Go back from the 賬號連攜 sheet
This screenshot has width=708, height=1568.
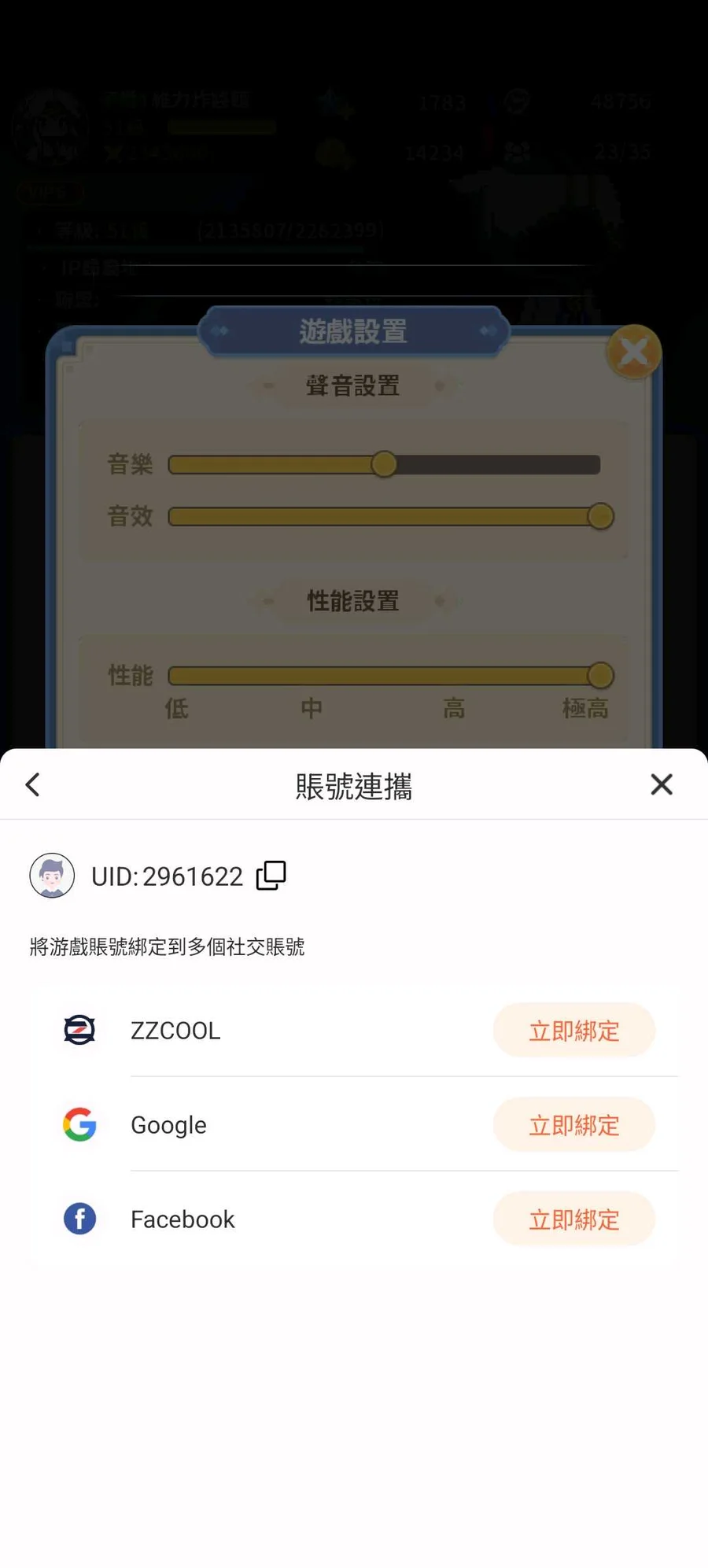(33, 784)
